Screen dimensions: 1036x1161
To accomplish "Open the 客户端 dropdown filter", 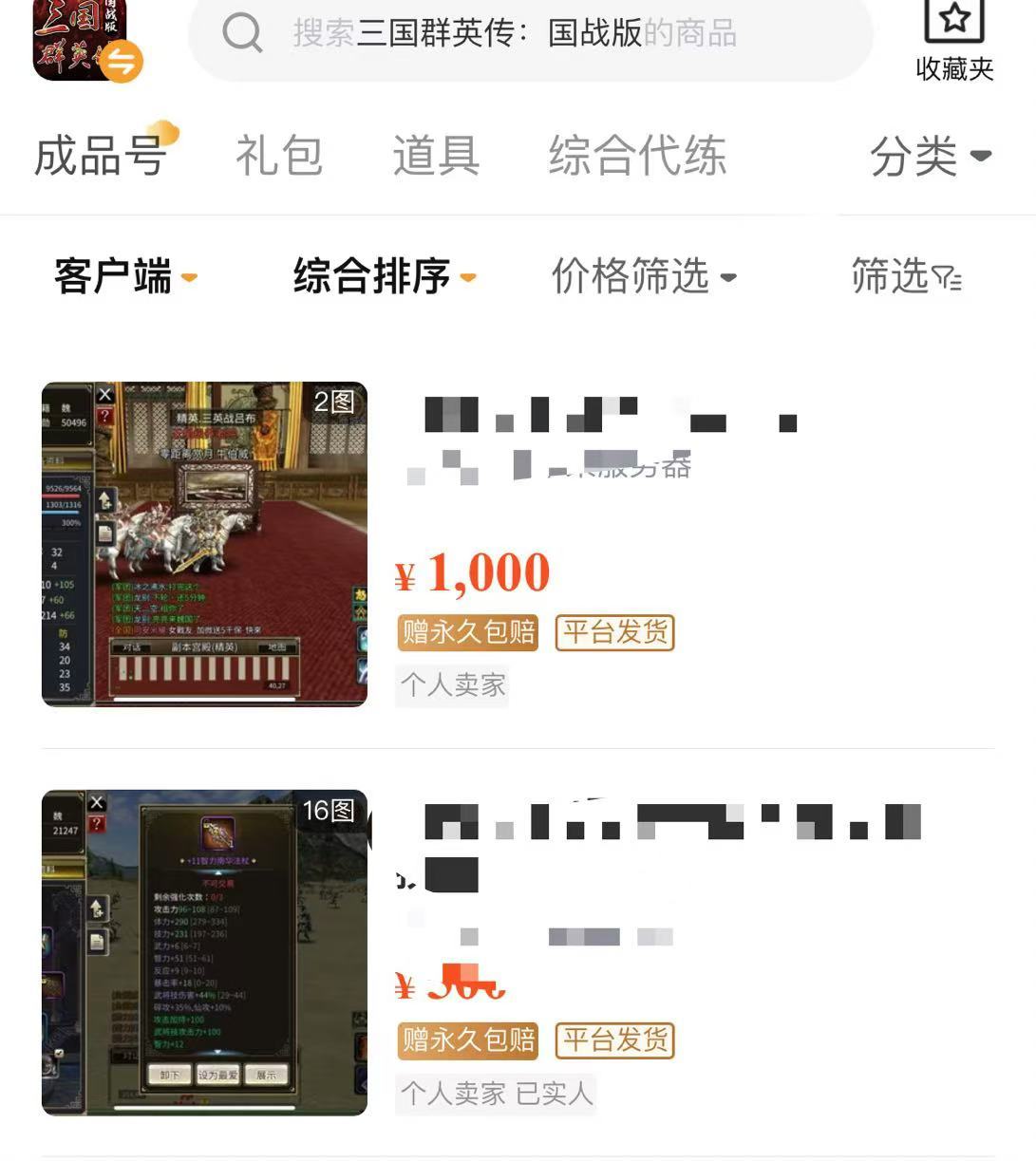I will [125, 277].
